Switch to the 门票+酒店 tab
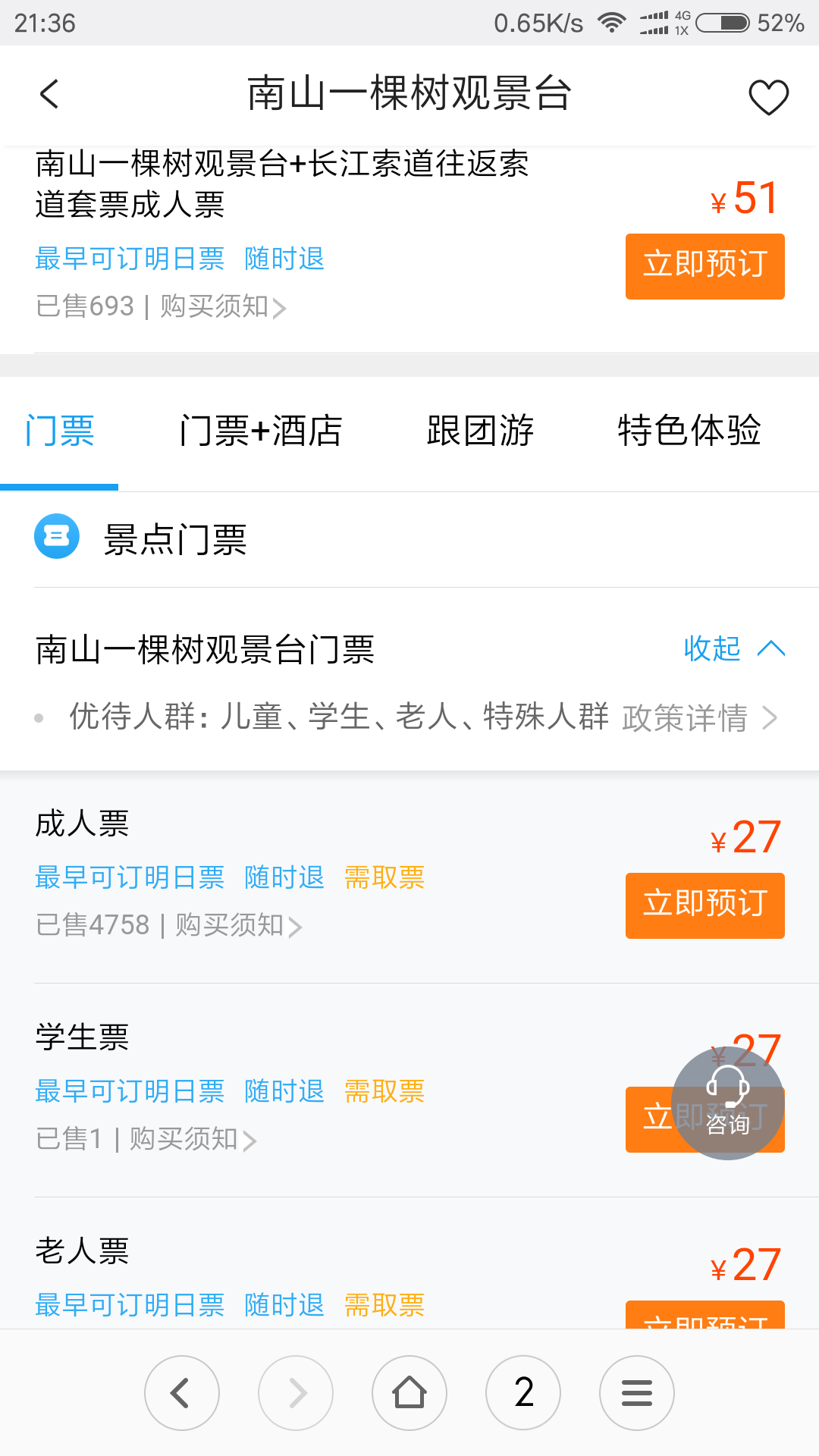Screen dimensions: 819x1456 pos(261,431)
